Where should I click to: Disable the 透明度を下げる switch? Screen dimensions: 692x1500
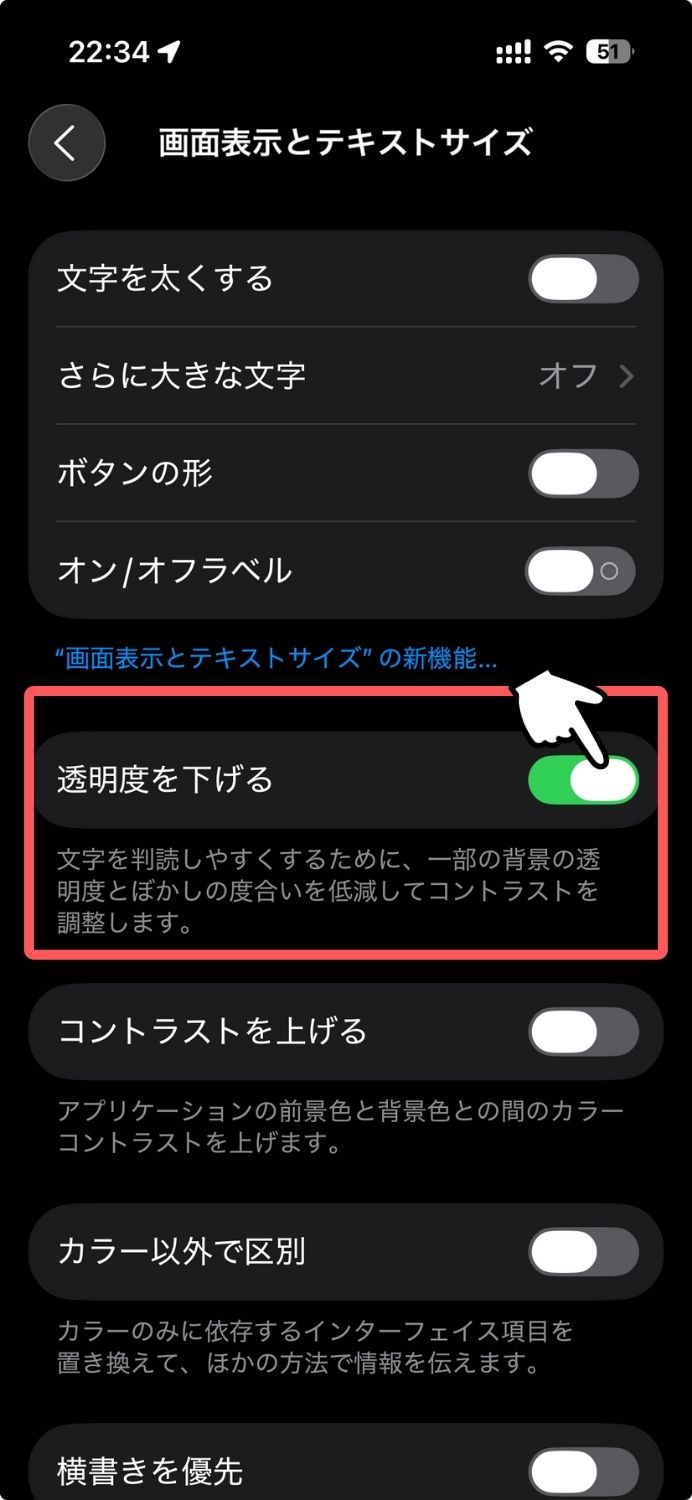pos(583,780)
